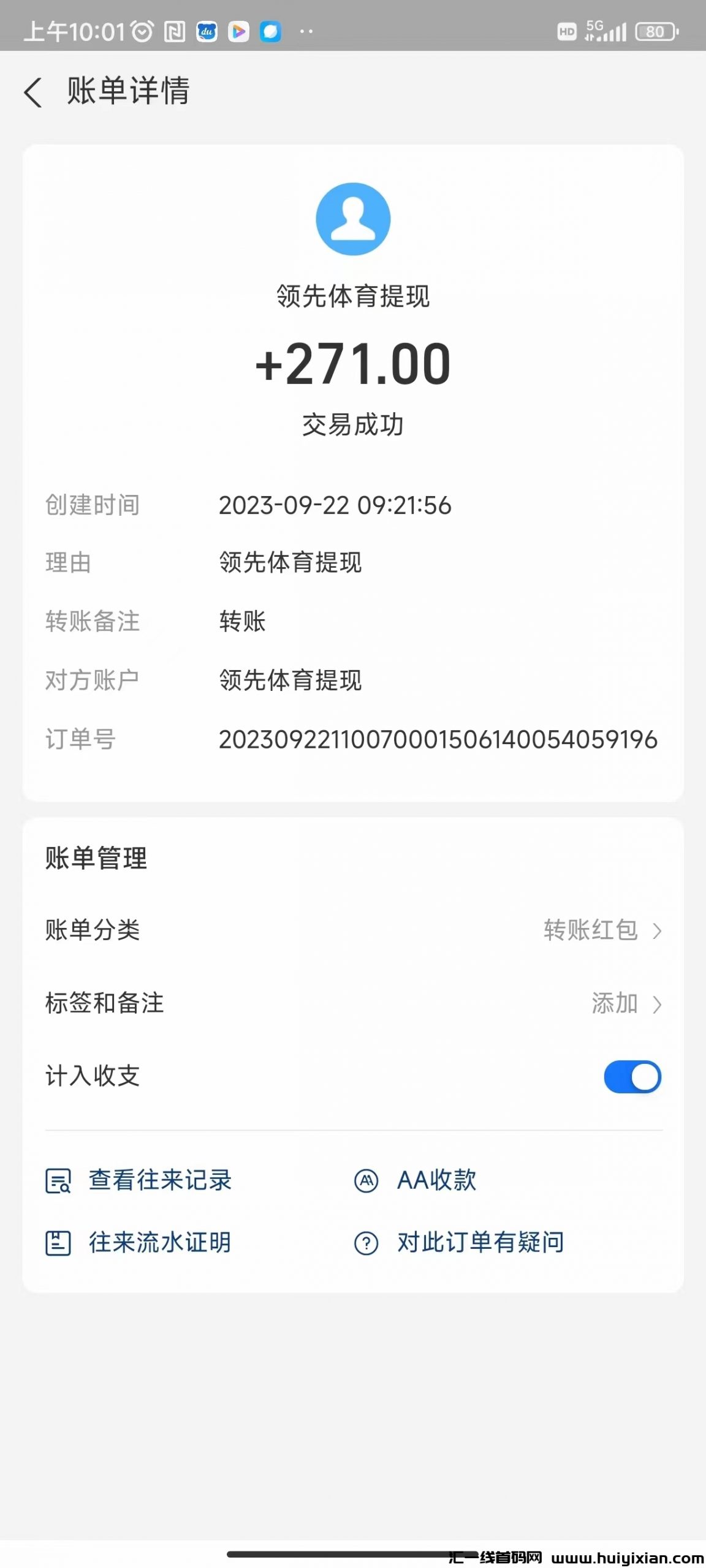706x1568 pixels.
Task: Open the 账单详情 header title
Action: pos(127,93)
